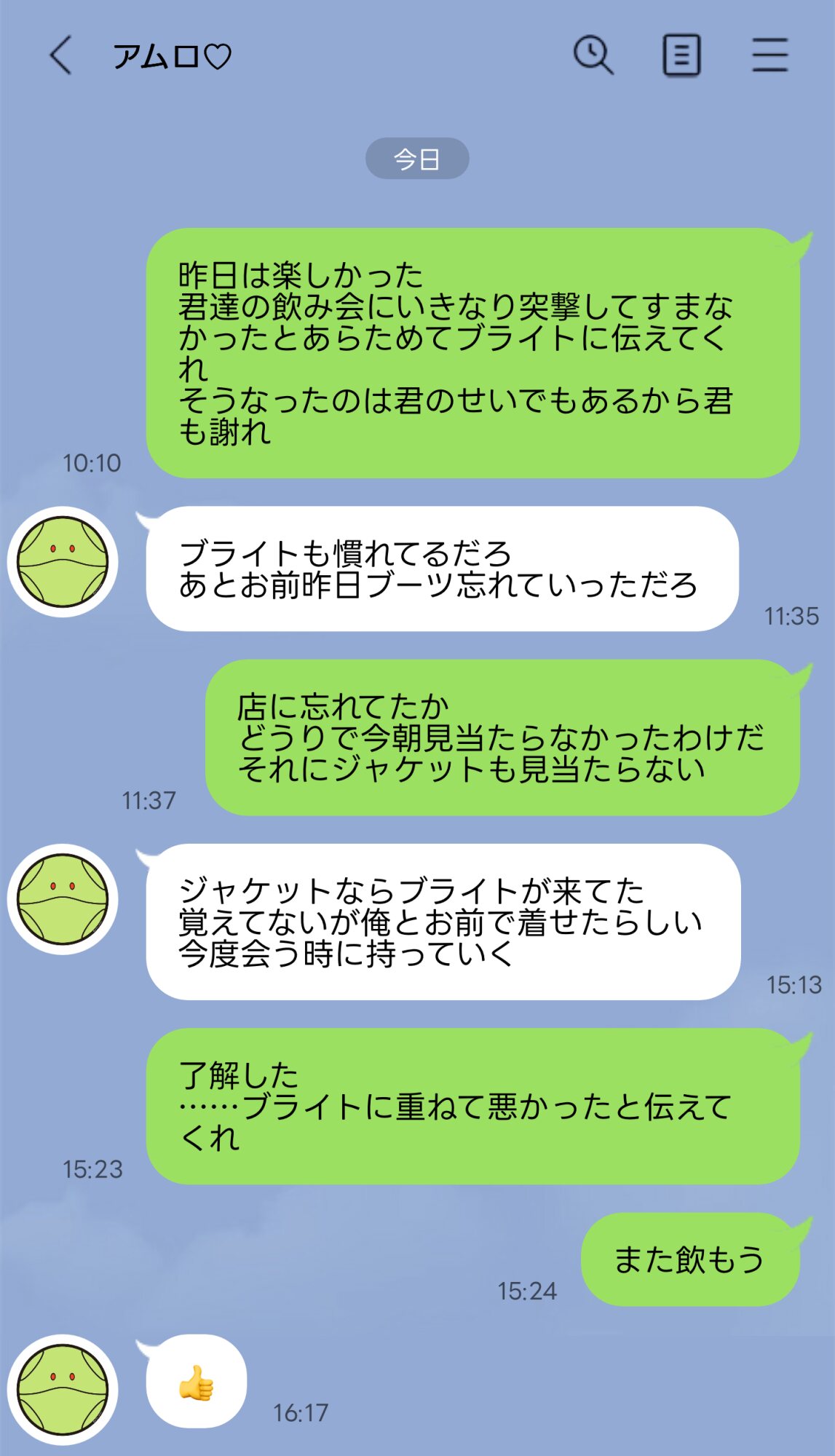Tap the avatar beside the thumbs-up reply
835x1456 pixels.
63,1389
